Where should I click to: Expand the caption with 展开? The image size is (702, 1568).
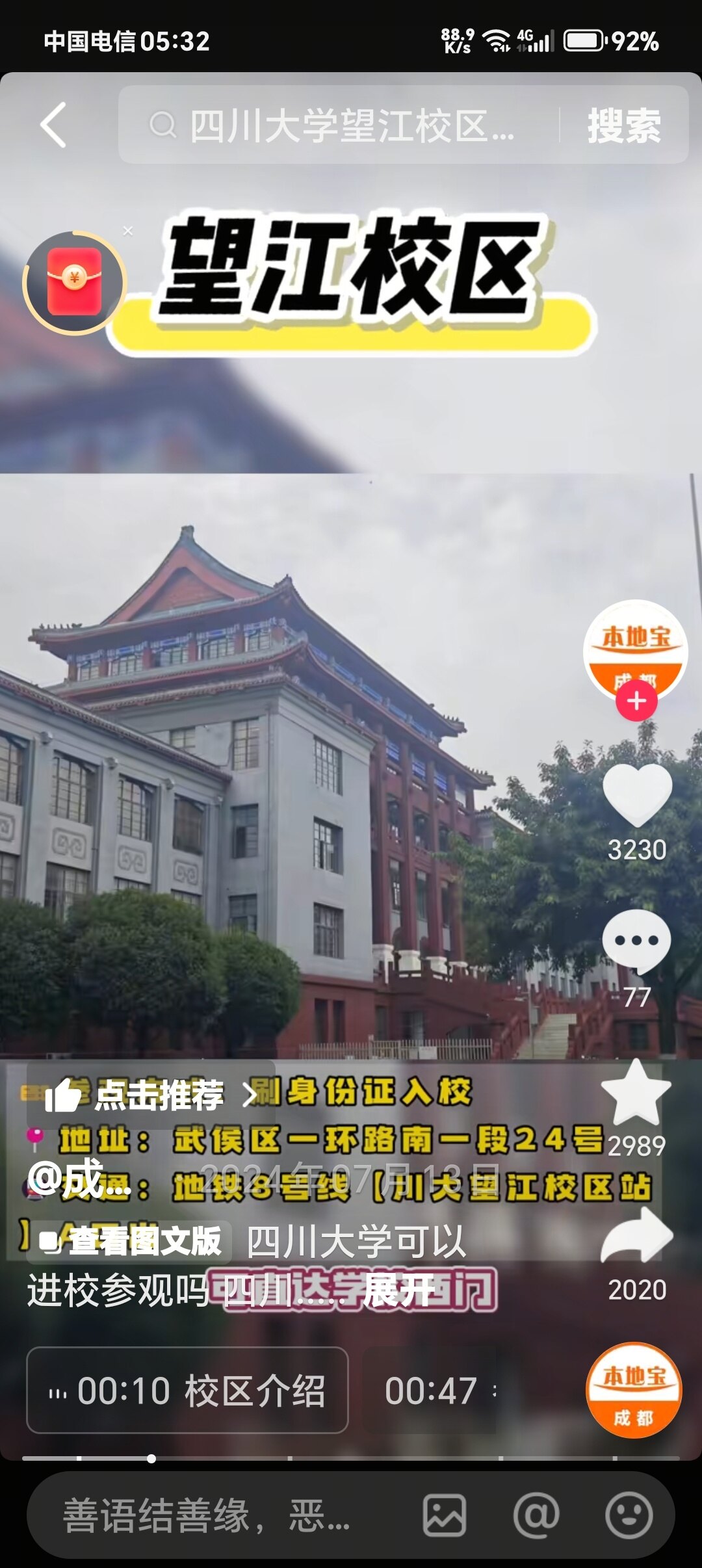(x=398, y=1290)
